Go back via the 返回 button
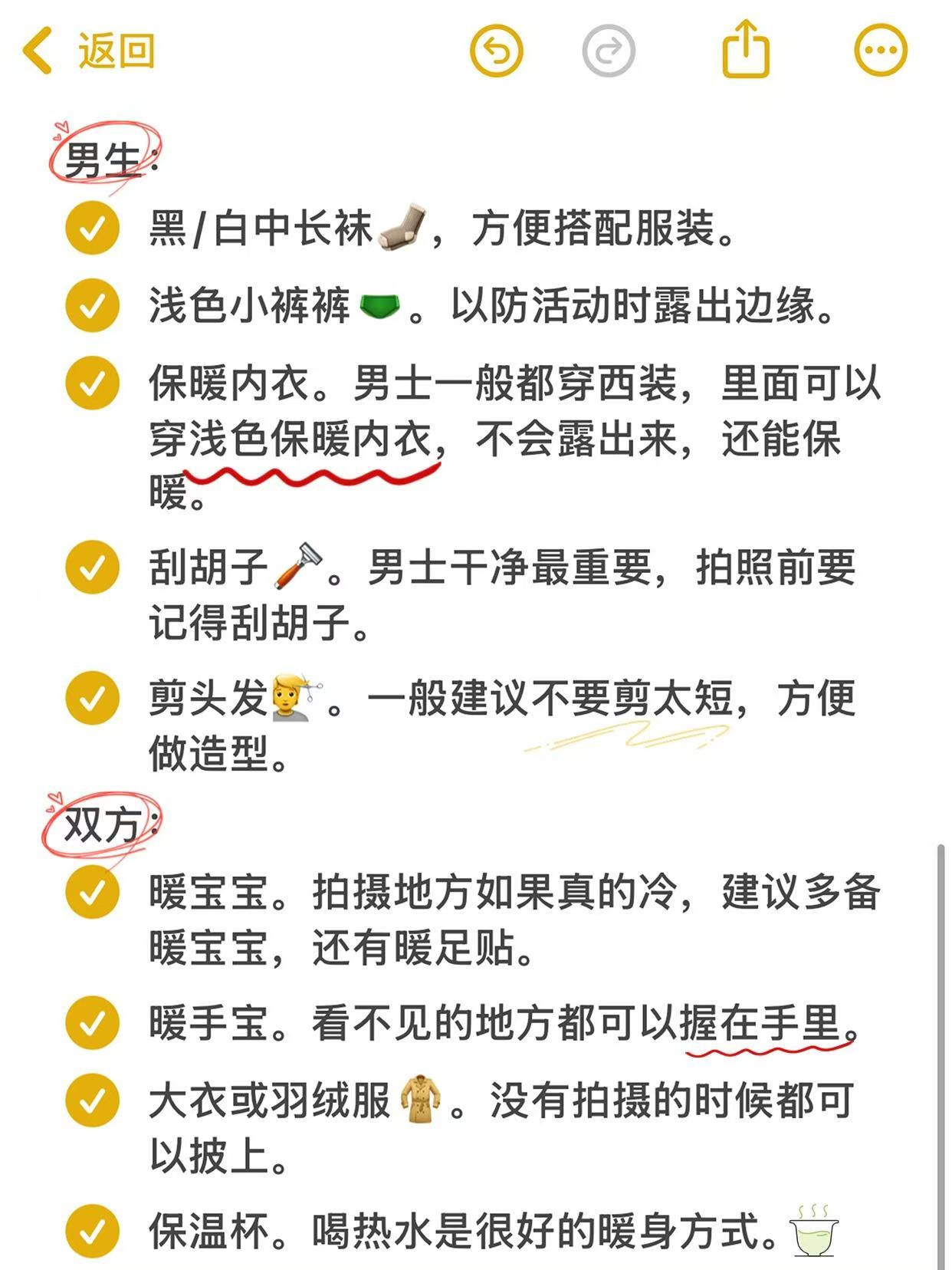 [88, 51]
